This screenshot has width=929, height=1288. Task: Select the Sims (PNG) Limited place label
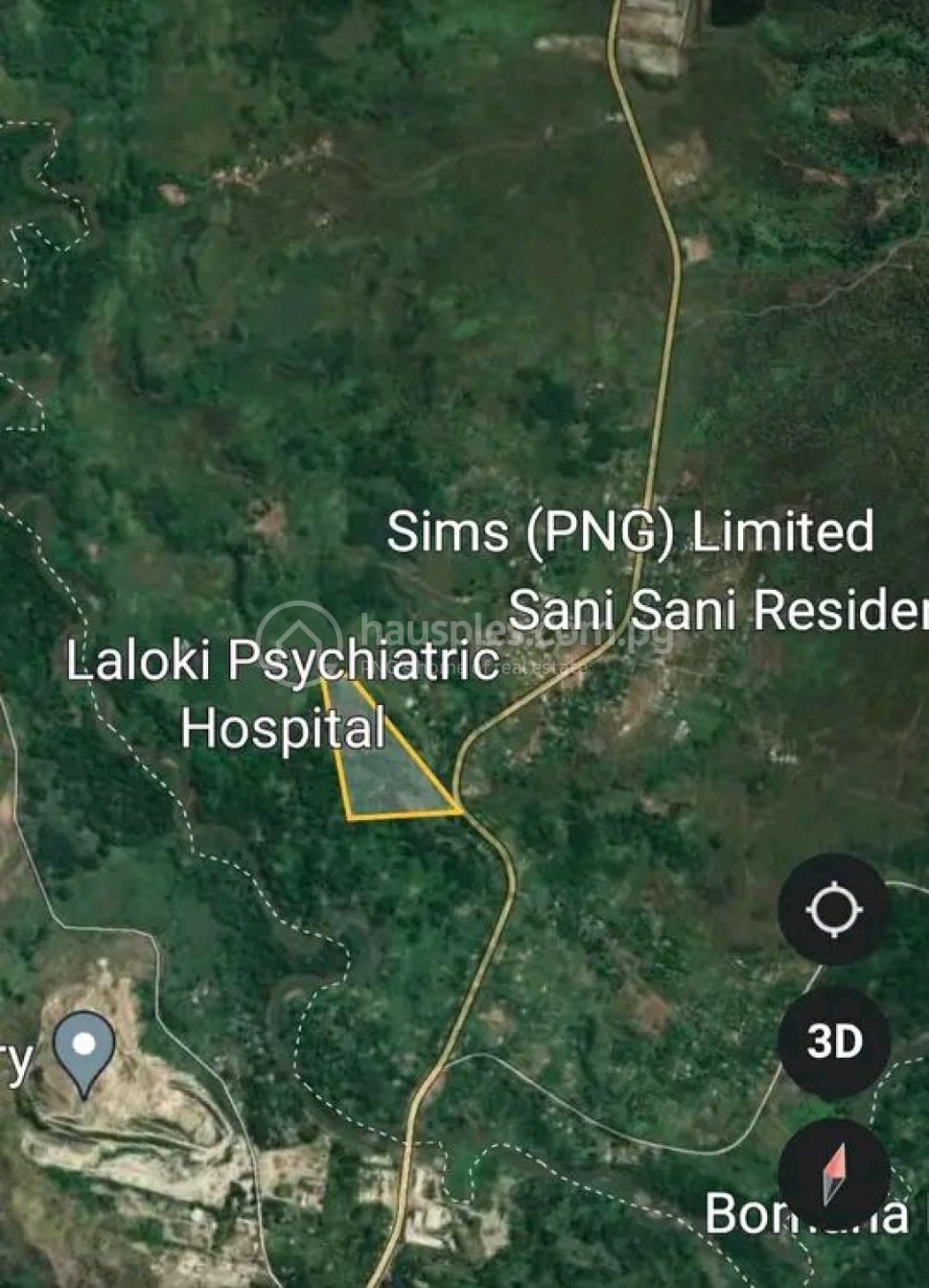[630, 533]
